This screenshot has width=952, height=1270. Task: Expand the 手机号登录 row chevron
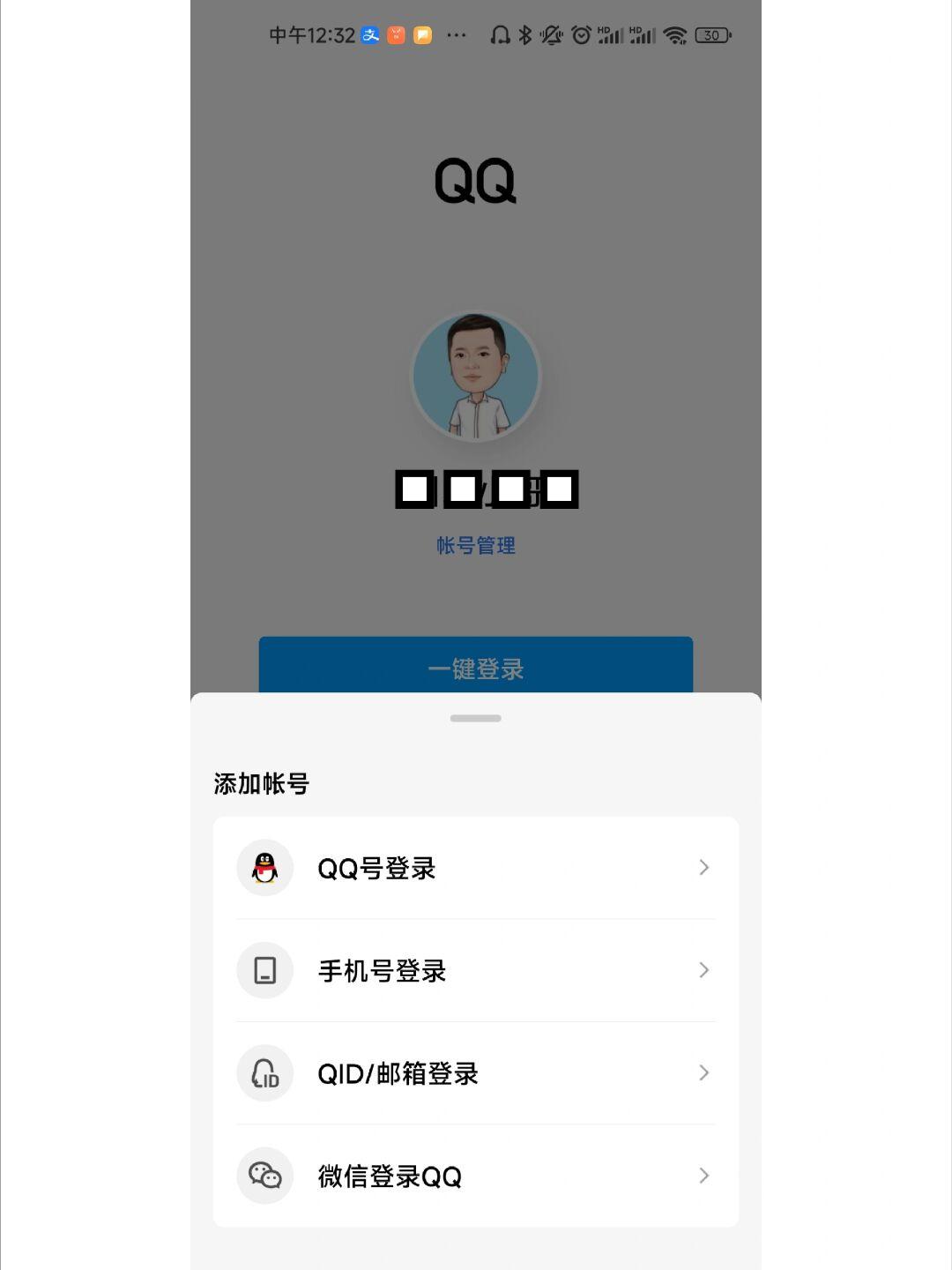[x=703, y=970]
